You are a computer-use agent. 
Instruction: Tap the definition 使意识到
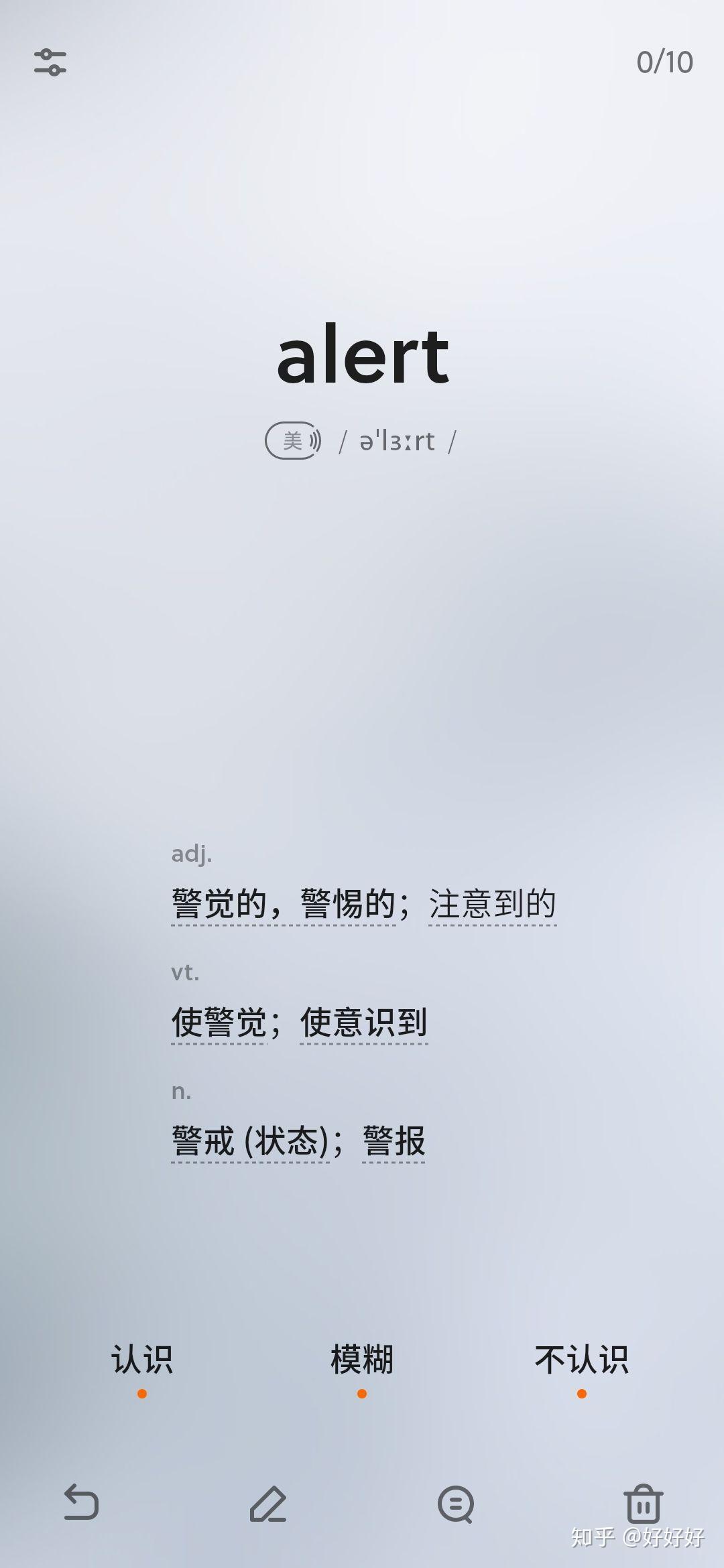363,1022
